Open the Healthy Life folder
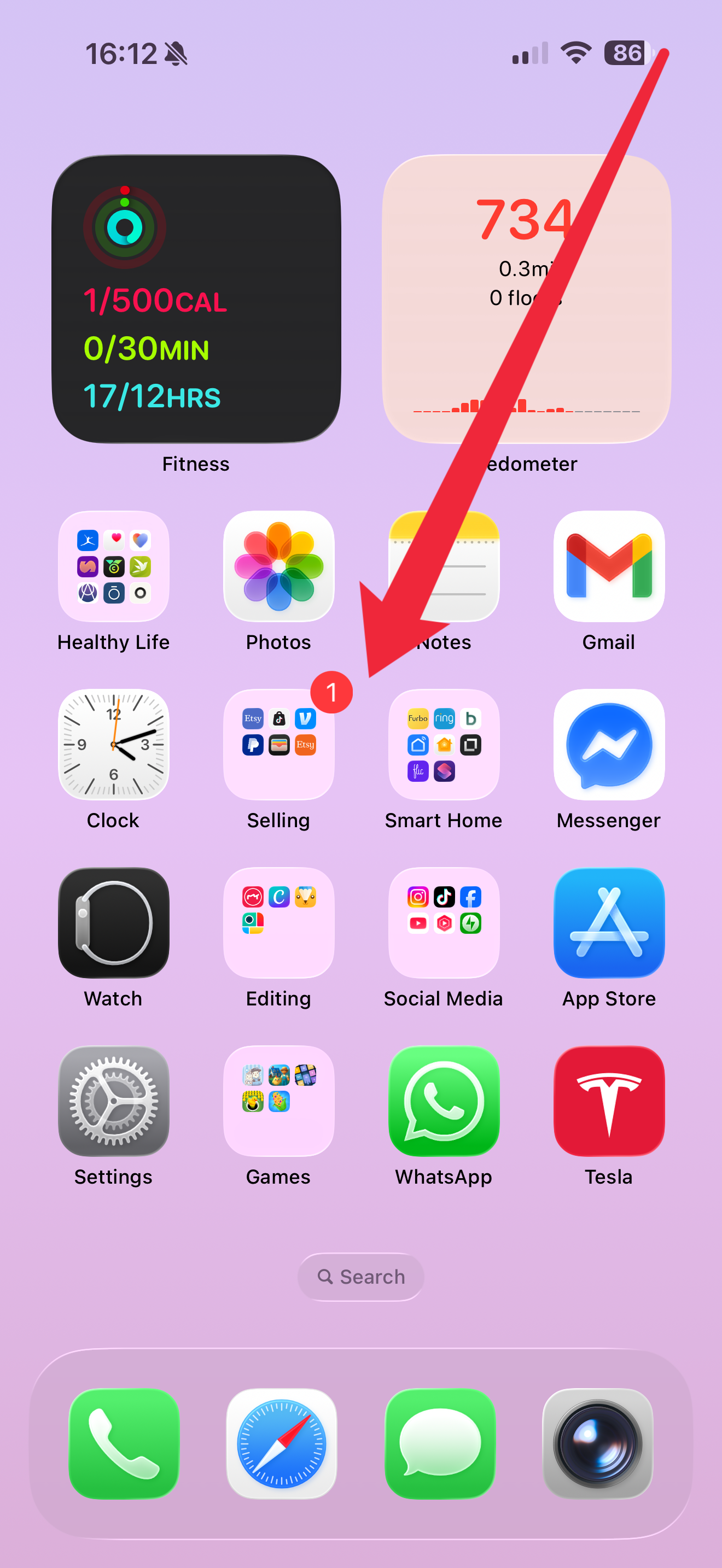 [113, 566]
